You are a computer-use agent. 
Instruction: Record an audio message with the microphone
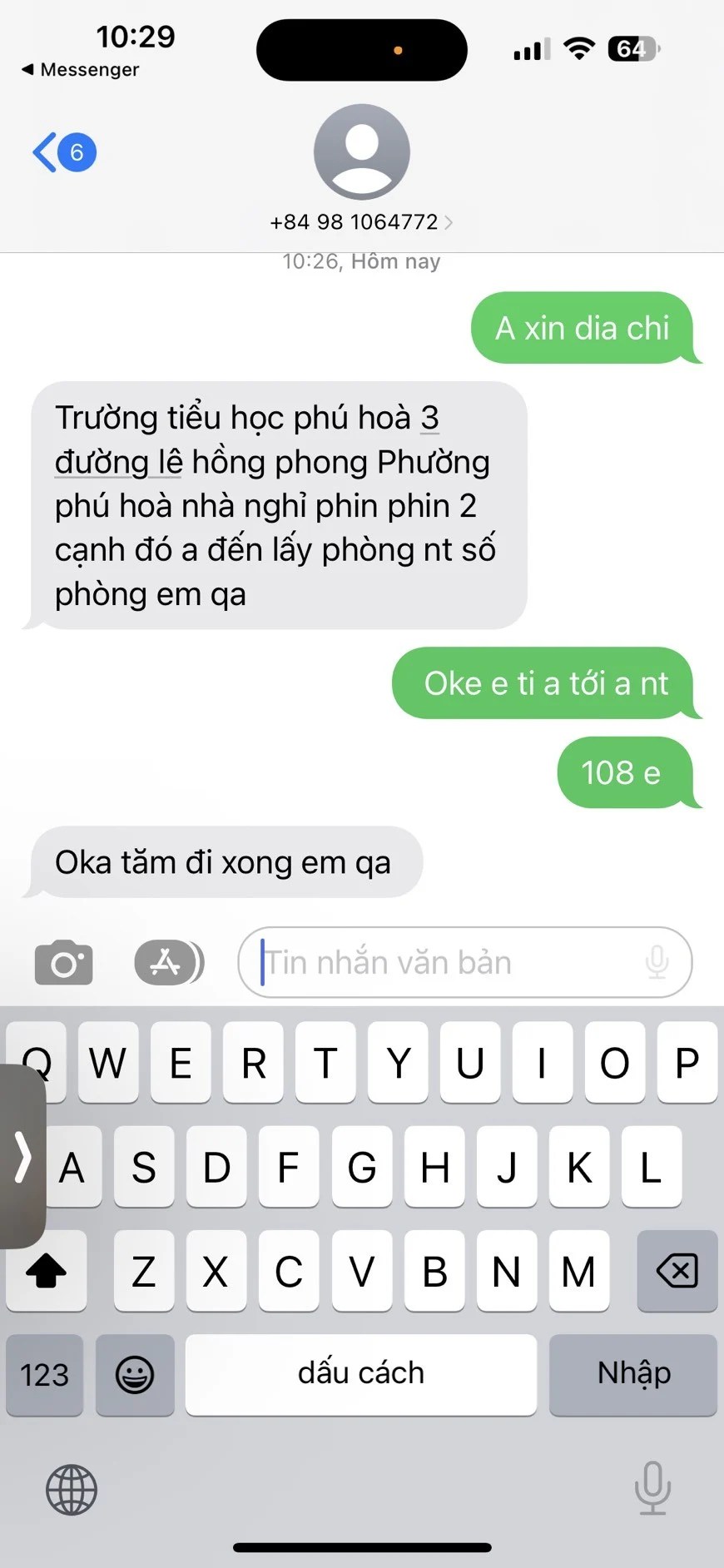click(657, 963)
